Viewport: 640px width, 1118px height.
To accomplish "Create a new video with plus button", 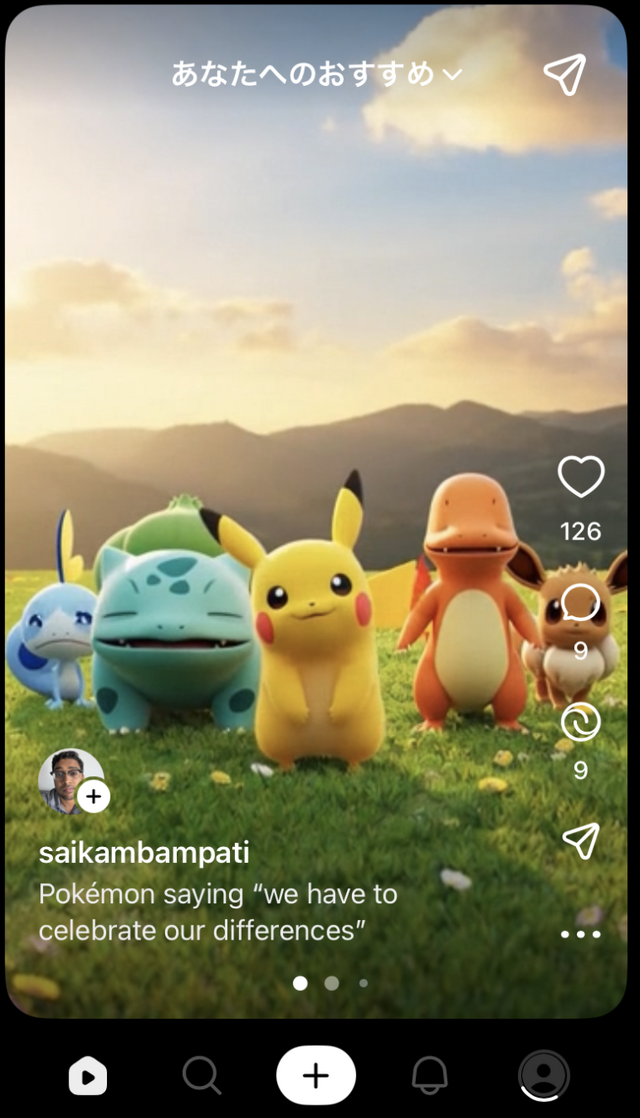I will pos(316,1076).
